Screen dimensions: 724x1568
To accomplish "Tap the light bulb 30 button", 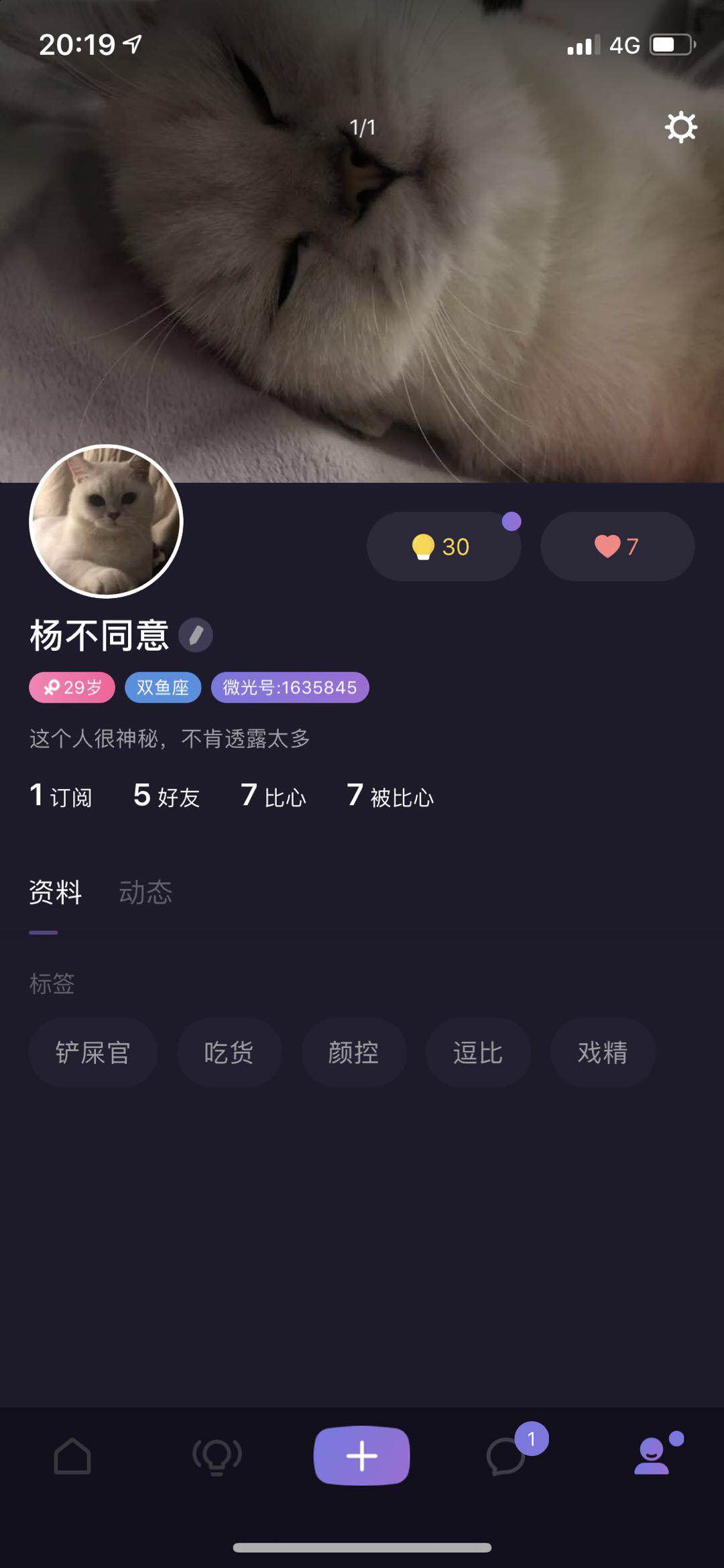I will [444, 546].
